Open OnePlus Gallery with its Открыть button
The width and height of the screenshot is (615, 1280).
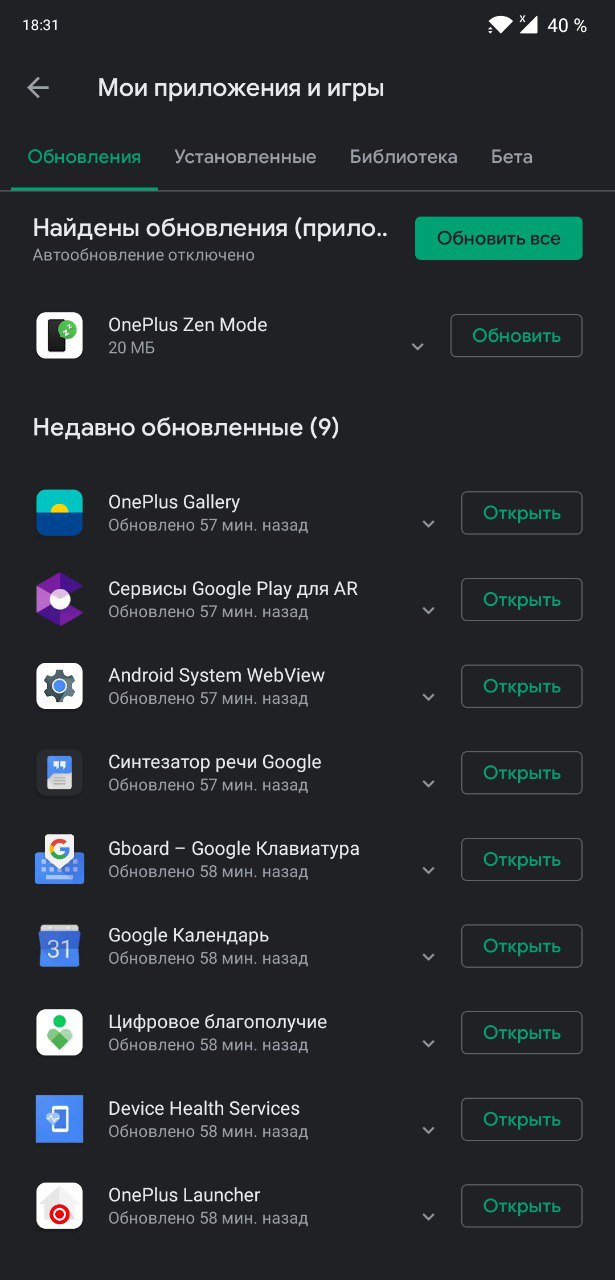pos(521,513)
